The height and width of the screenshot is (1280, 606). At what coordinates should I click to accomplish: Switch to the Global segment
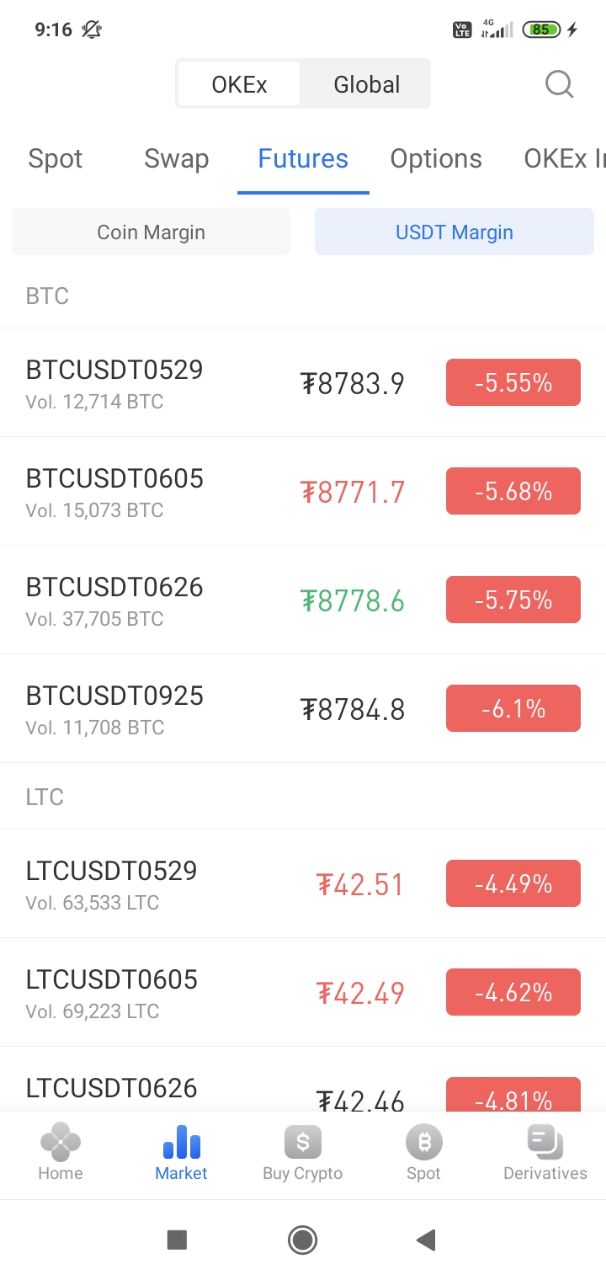(x=367, y=85)
